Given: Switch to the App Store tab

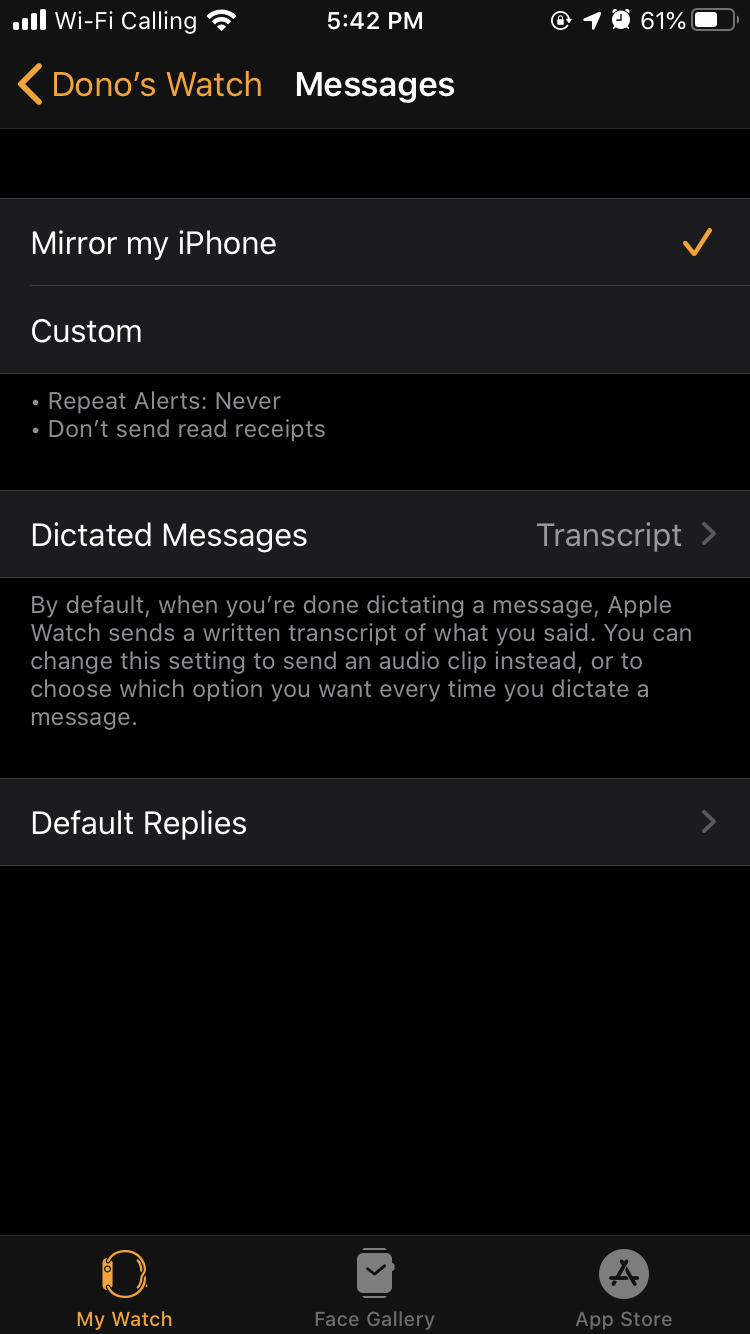Looking at the screenshot, I should point(624,1288).
